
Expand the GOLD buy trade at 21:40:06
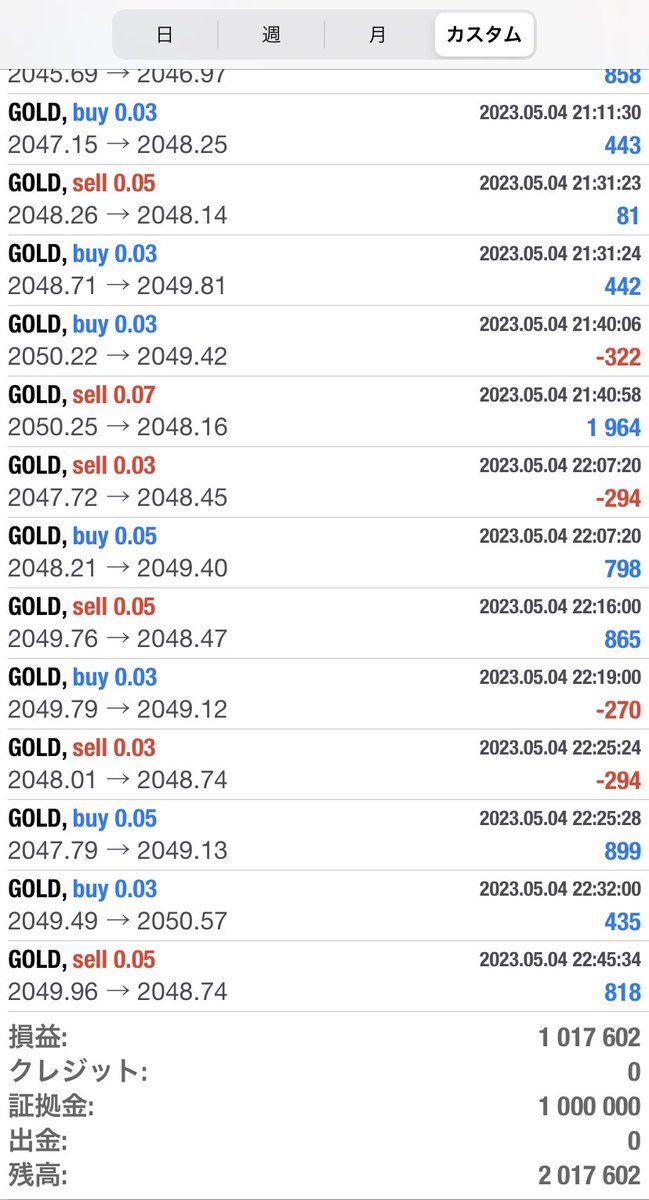324,341
